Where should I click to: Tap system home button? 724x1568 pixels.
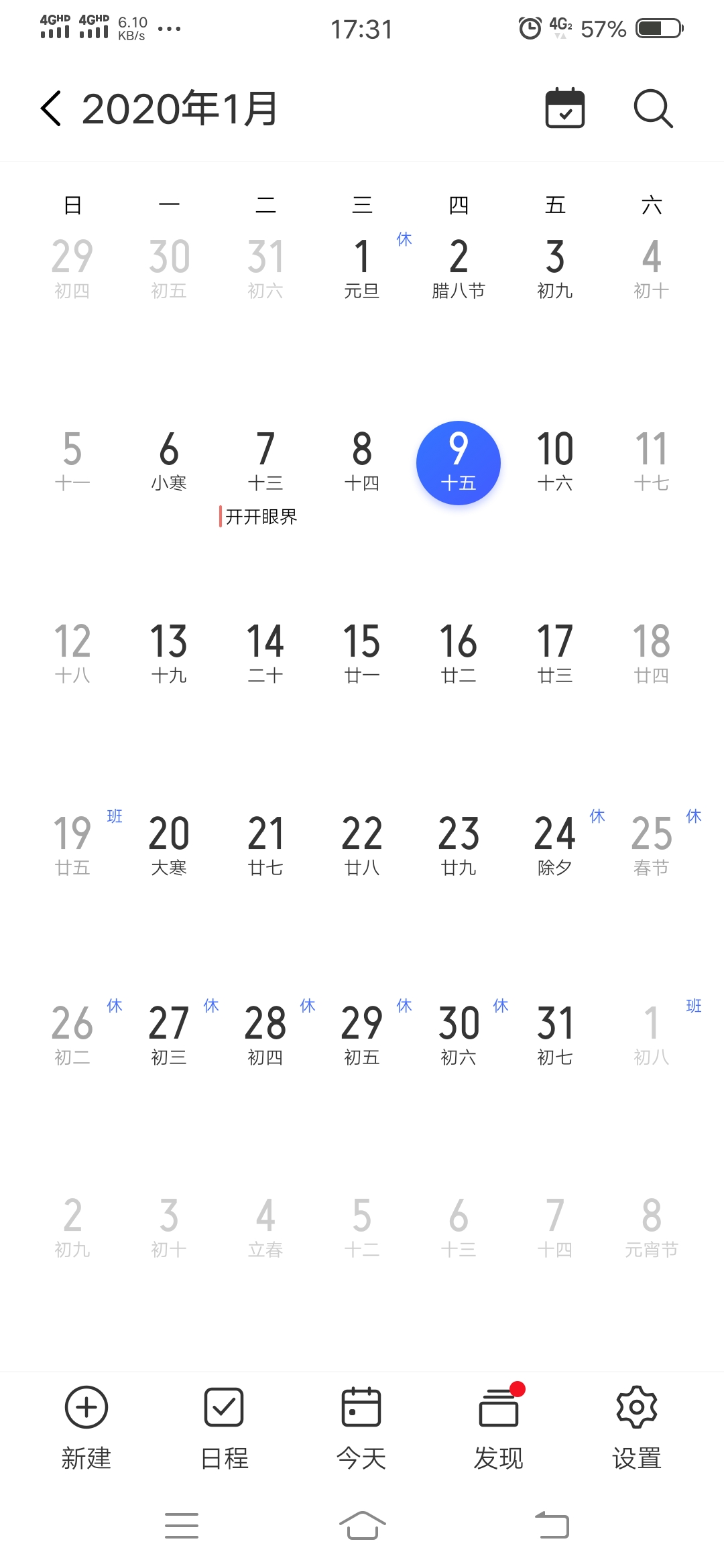[x=362, y=1526]
